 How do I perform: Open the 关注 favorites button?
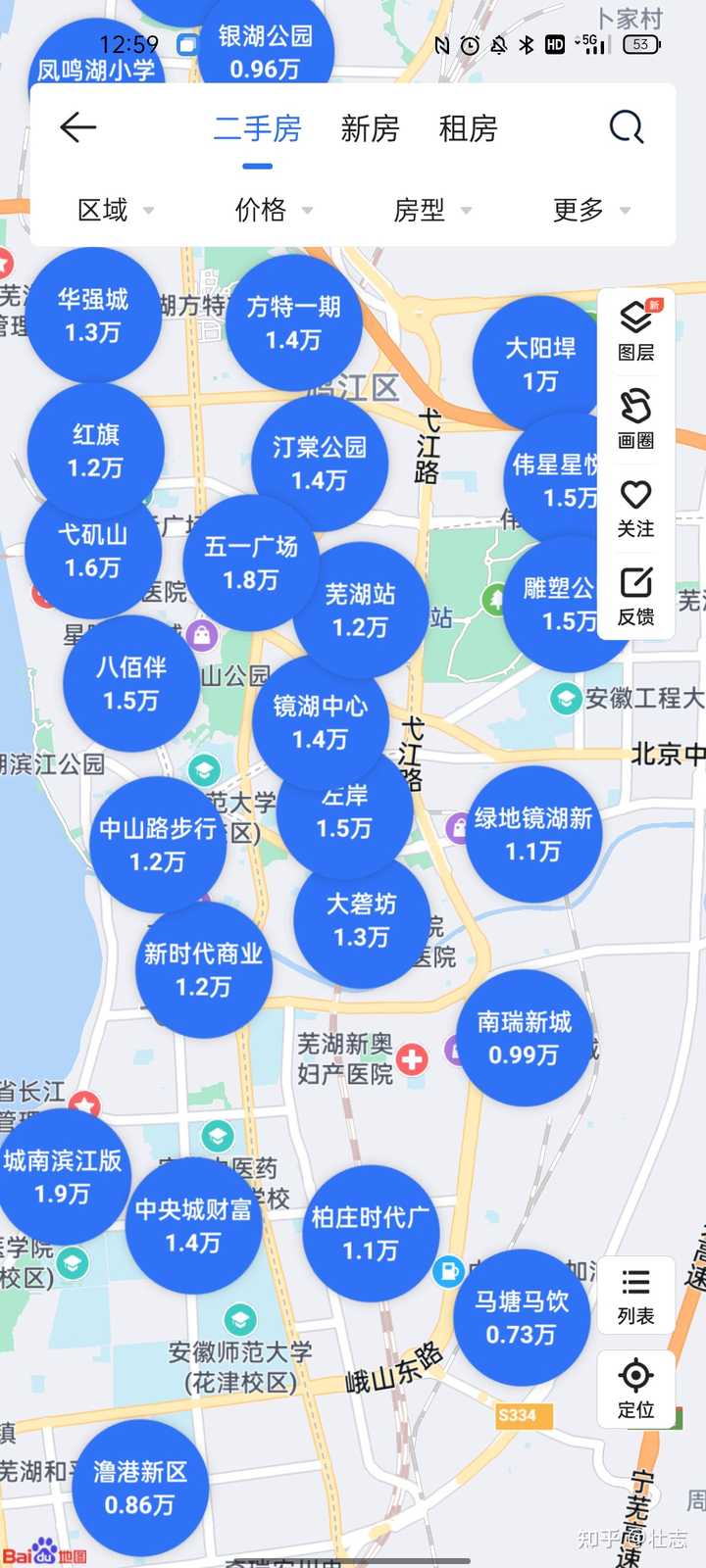635,508
